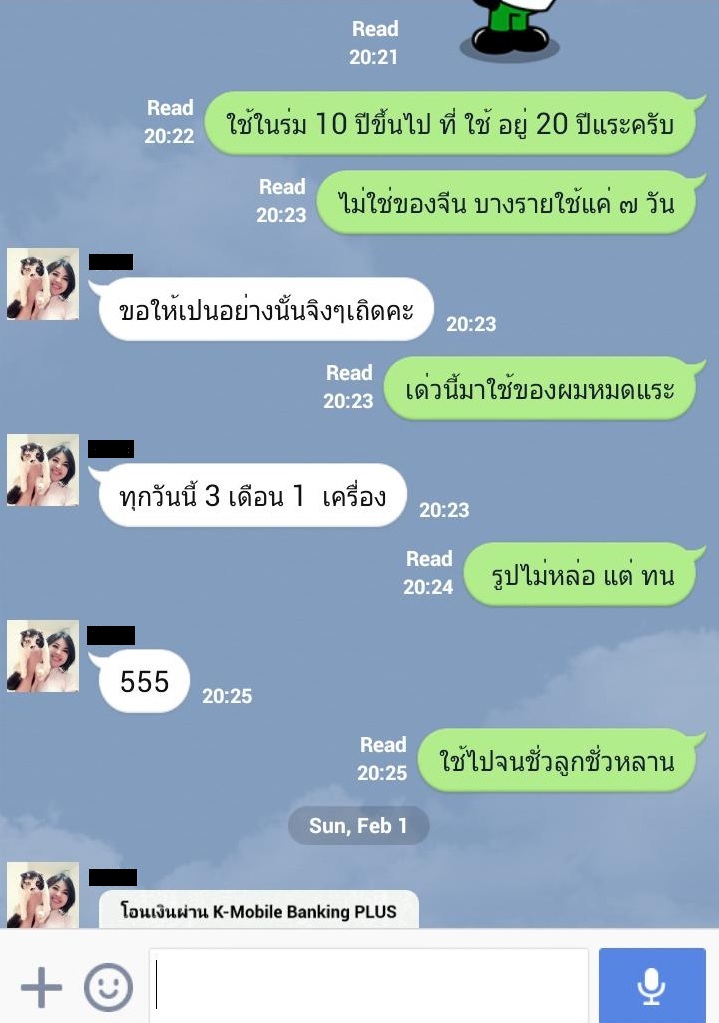Open the plus attachment menu
This screenshot has height=1023, width=719.
pos(41,988)
